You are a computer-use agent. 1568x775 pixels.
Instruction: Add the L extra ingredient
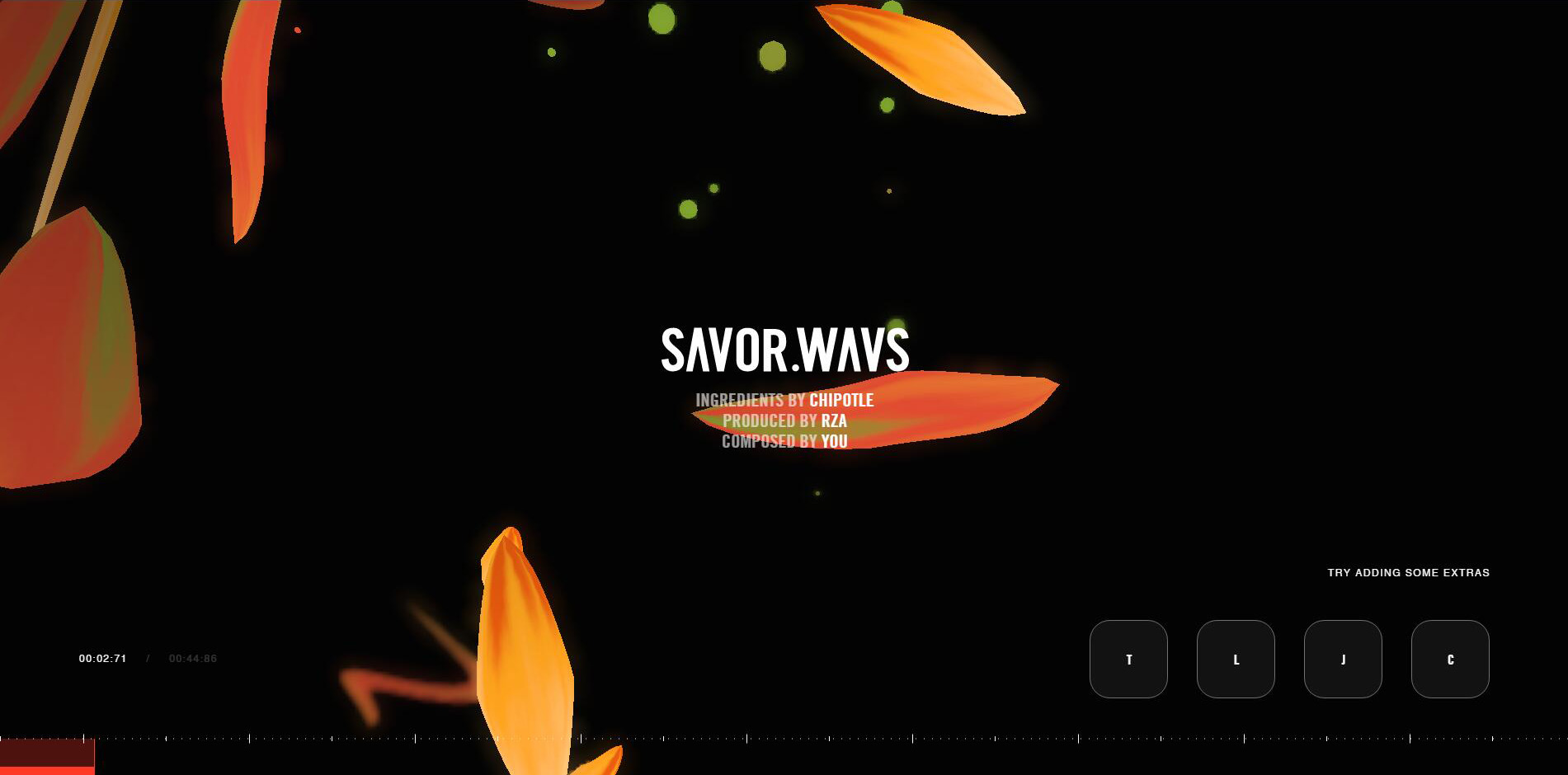[x=1236, y=659]
